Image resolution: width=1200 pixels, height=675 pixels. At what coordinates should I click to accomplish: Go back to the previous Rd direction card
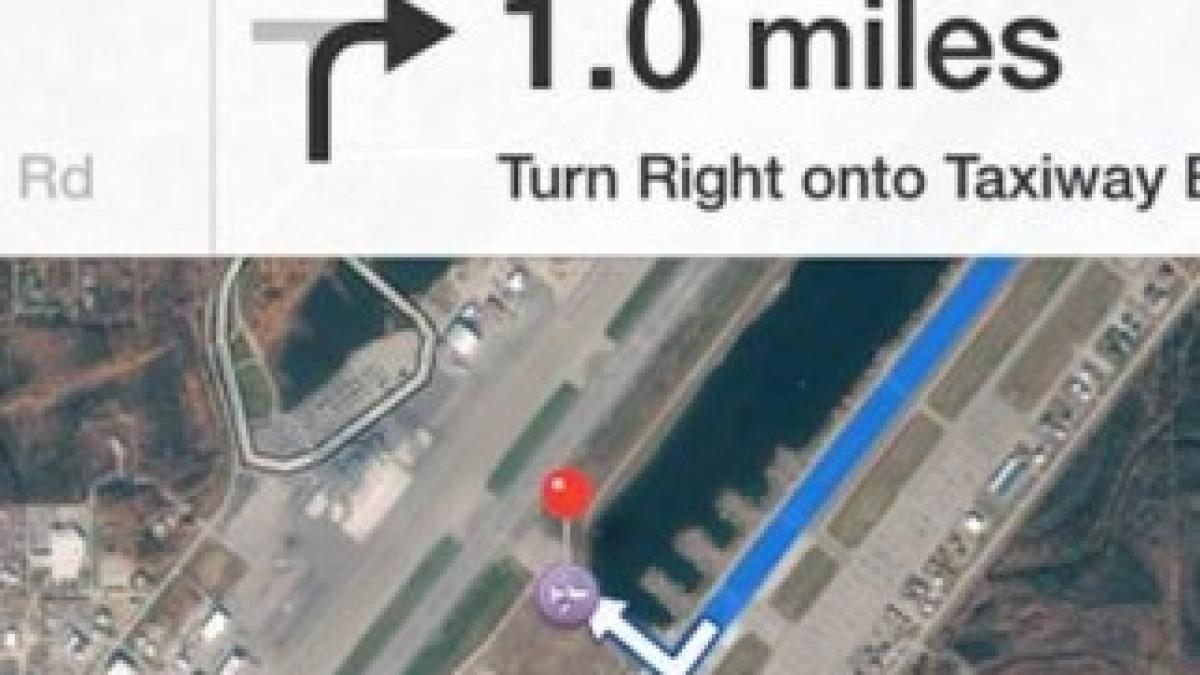[x=100, y=125]
